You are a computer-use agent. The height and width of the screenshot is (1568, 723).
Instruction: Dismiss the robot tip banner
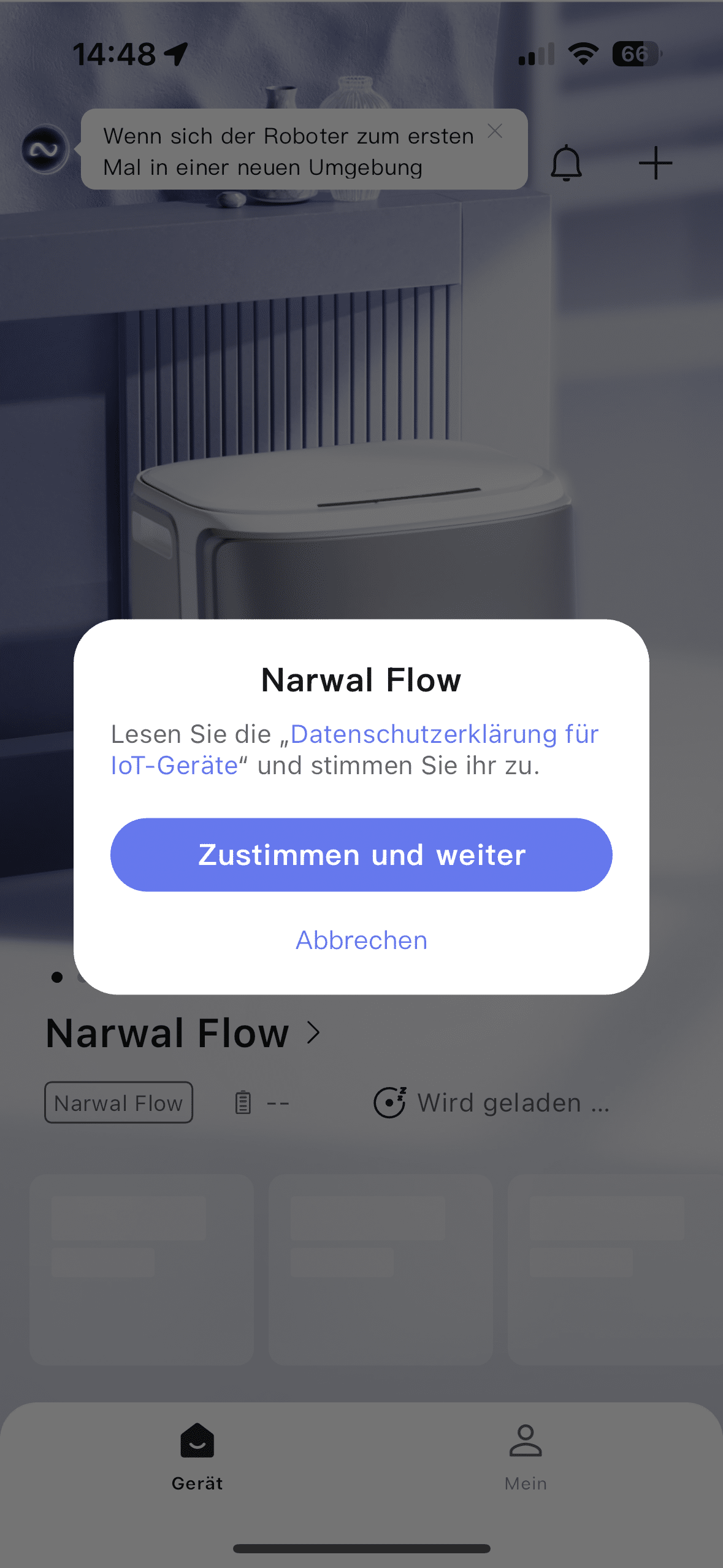pyautogui.click(x=495, y=131)
